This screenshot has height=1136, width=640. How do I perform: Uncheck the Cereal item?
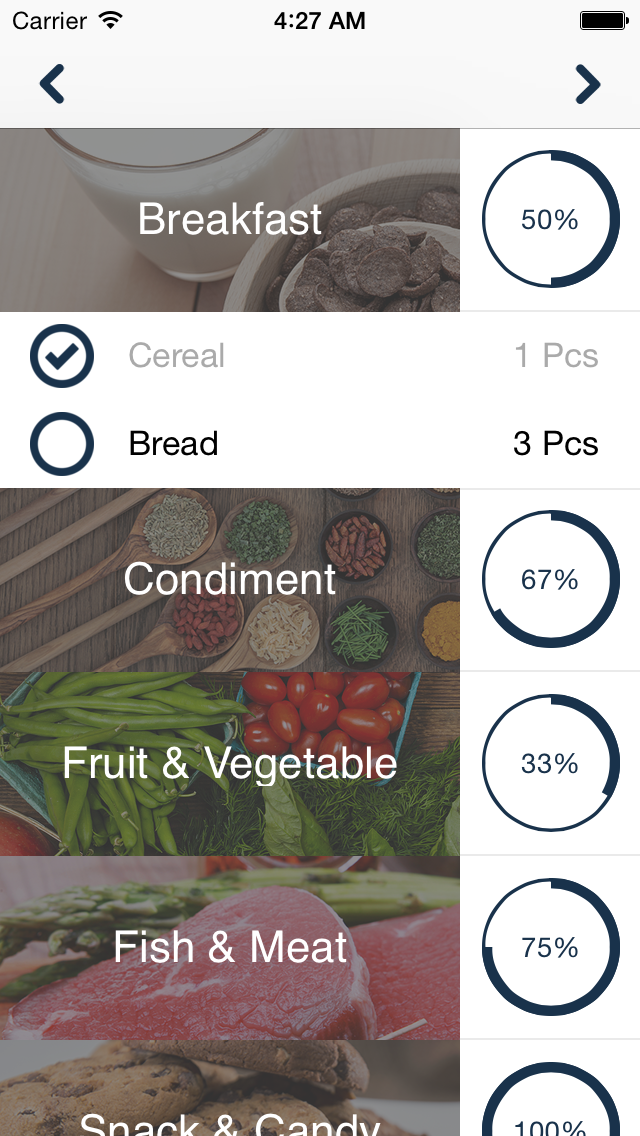tap(62, 356)
